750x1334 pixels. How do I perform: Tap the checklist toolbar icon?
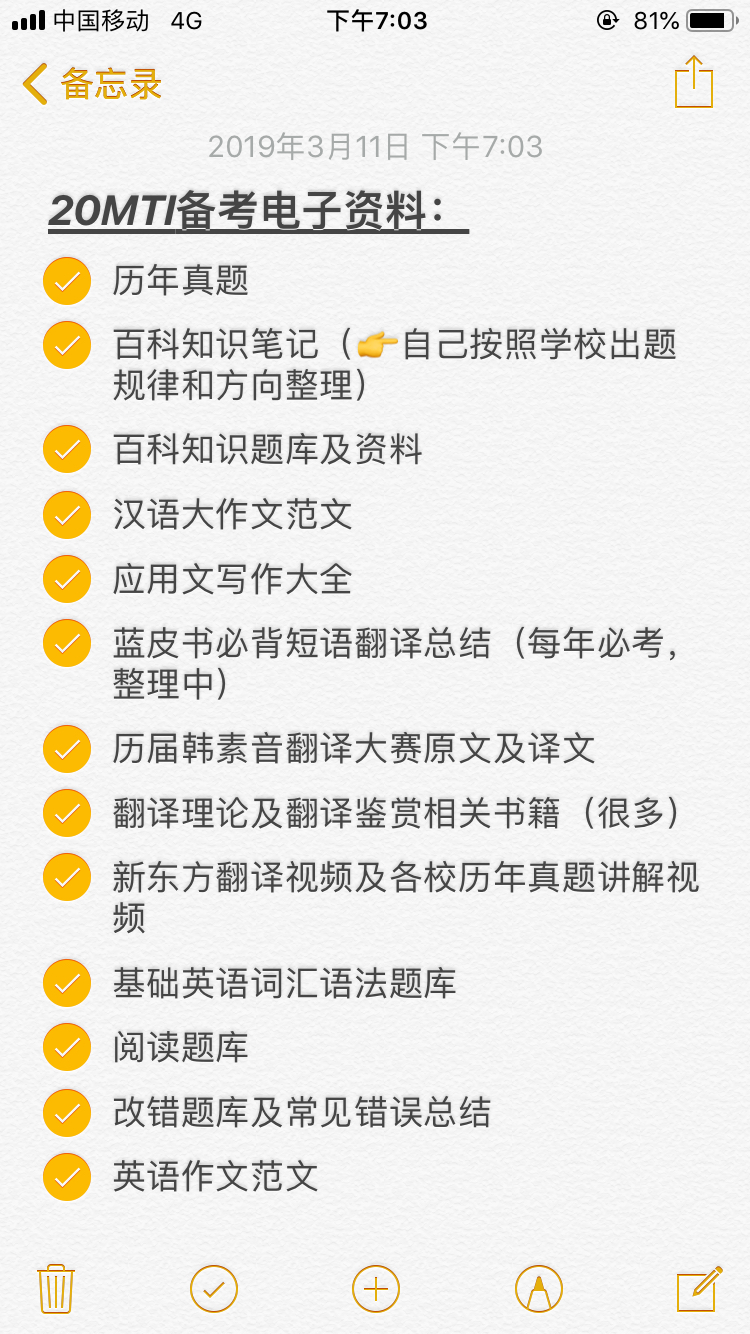(214, 1288)
